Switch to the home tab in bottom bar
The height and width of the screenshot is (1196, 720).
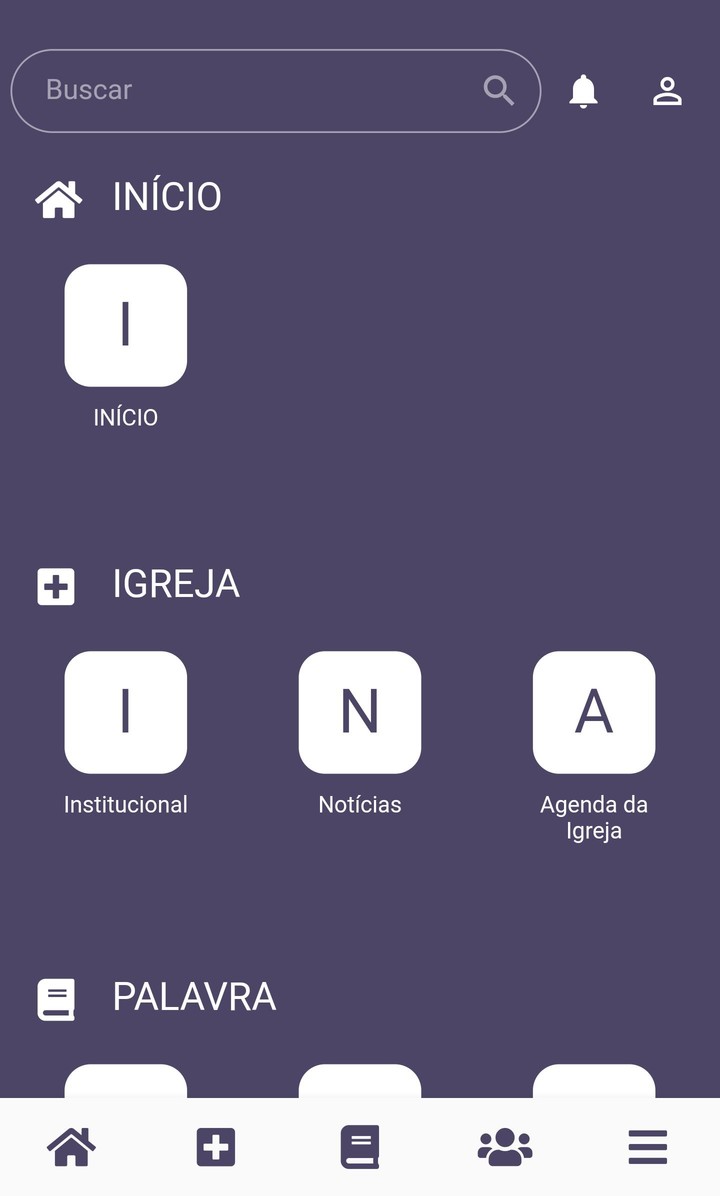pos(72,1147)
